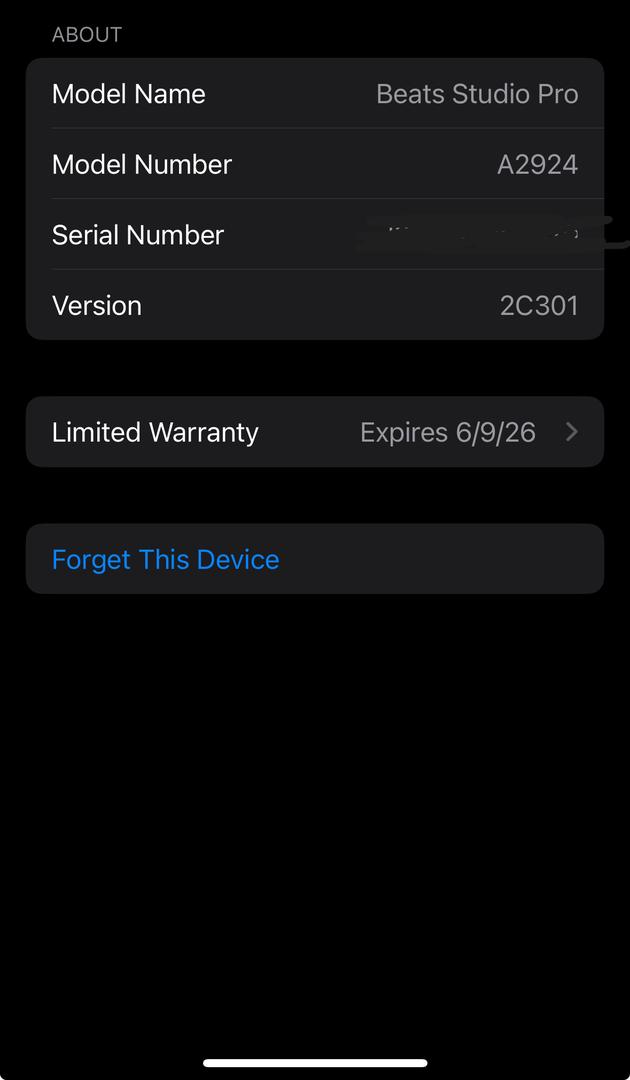This screenshot has height=1080, width=630.
Task: Tap Forget This Device
Action: pyautogui.click(x=315, y=559)
